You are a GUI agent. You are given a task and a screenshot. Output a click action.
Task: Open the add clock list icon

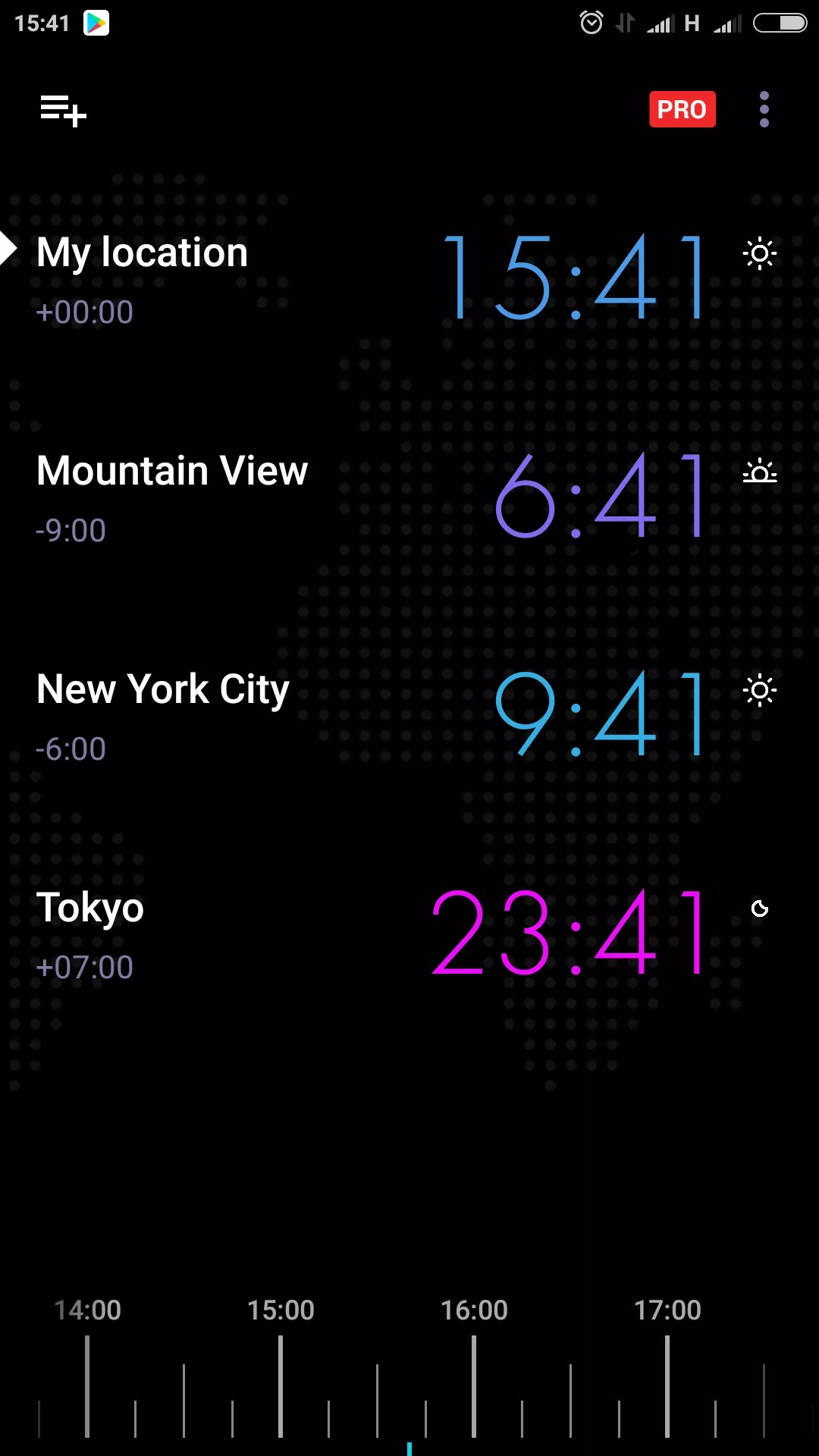[x=62, y=111]
